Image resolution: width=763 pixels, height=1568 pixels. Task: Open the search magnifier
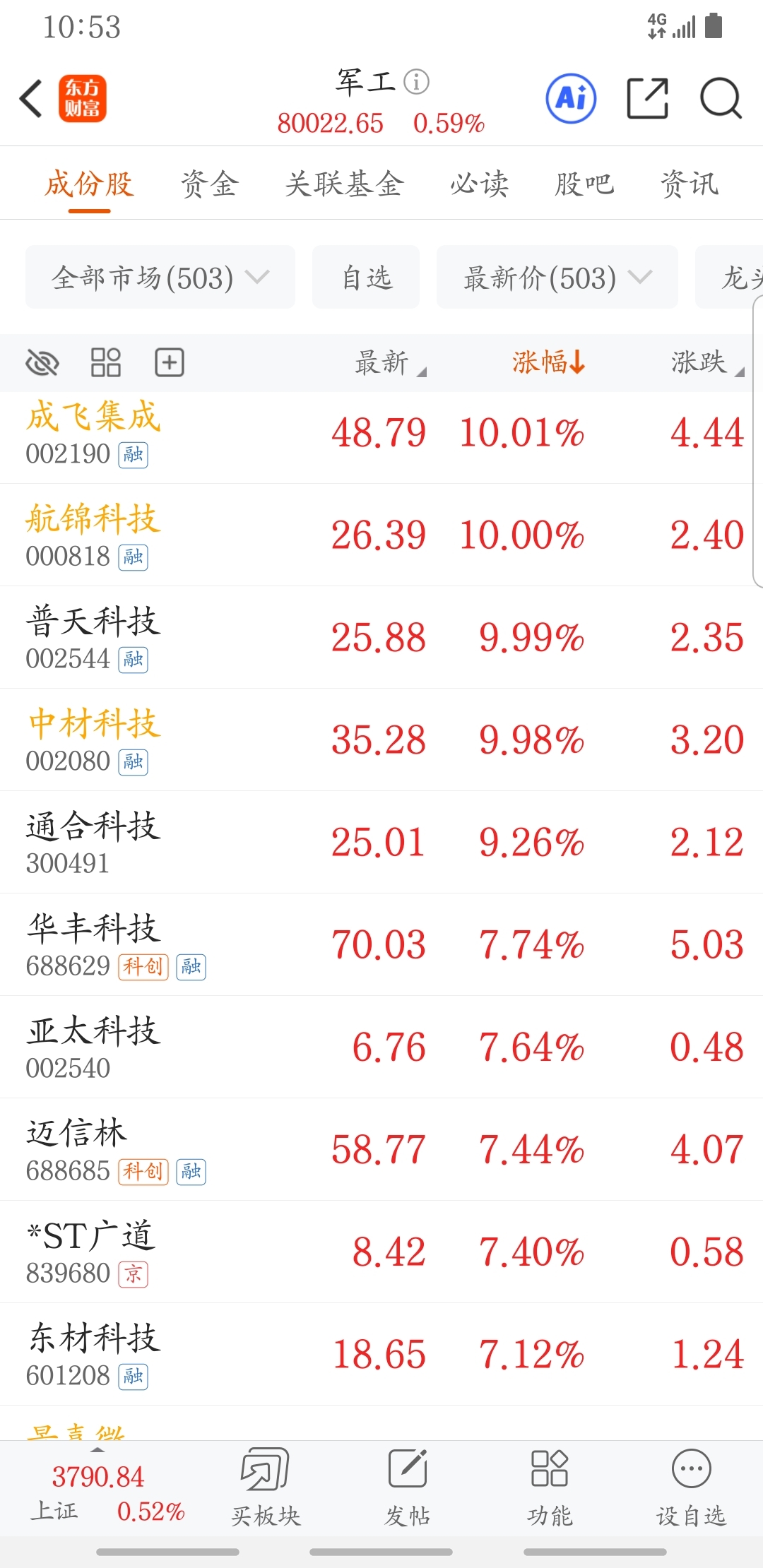click(x=721, y=98)
